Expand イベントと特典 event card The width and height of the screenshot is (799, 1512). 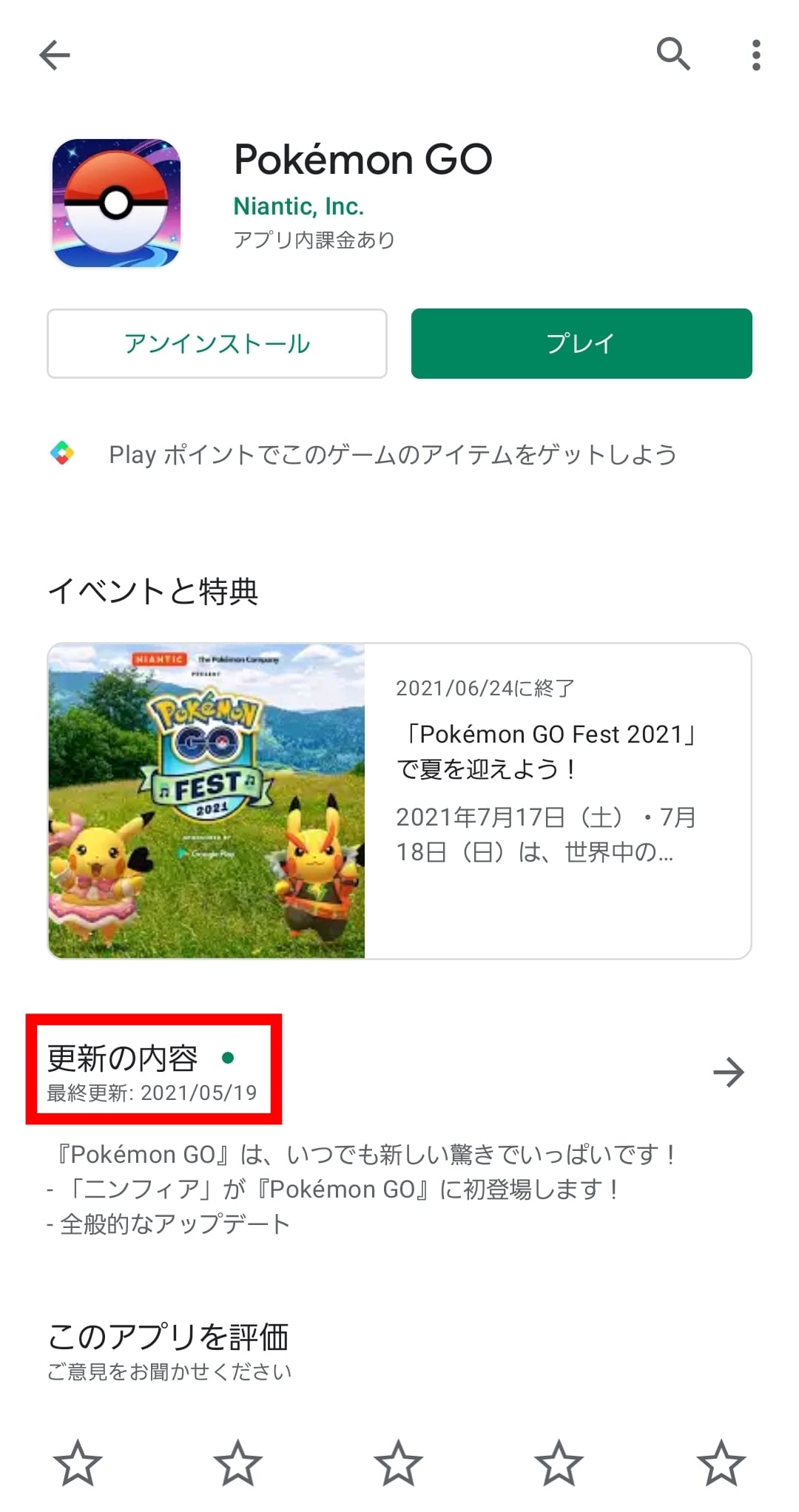click(x=399, y=797)
